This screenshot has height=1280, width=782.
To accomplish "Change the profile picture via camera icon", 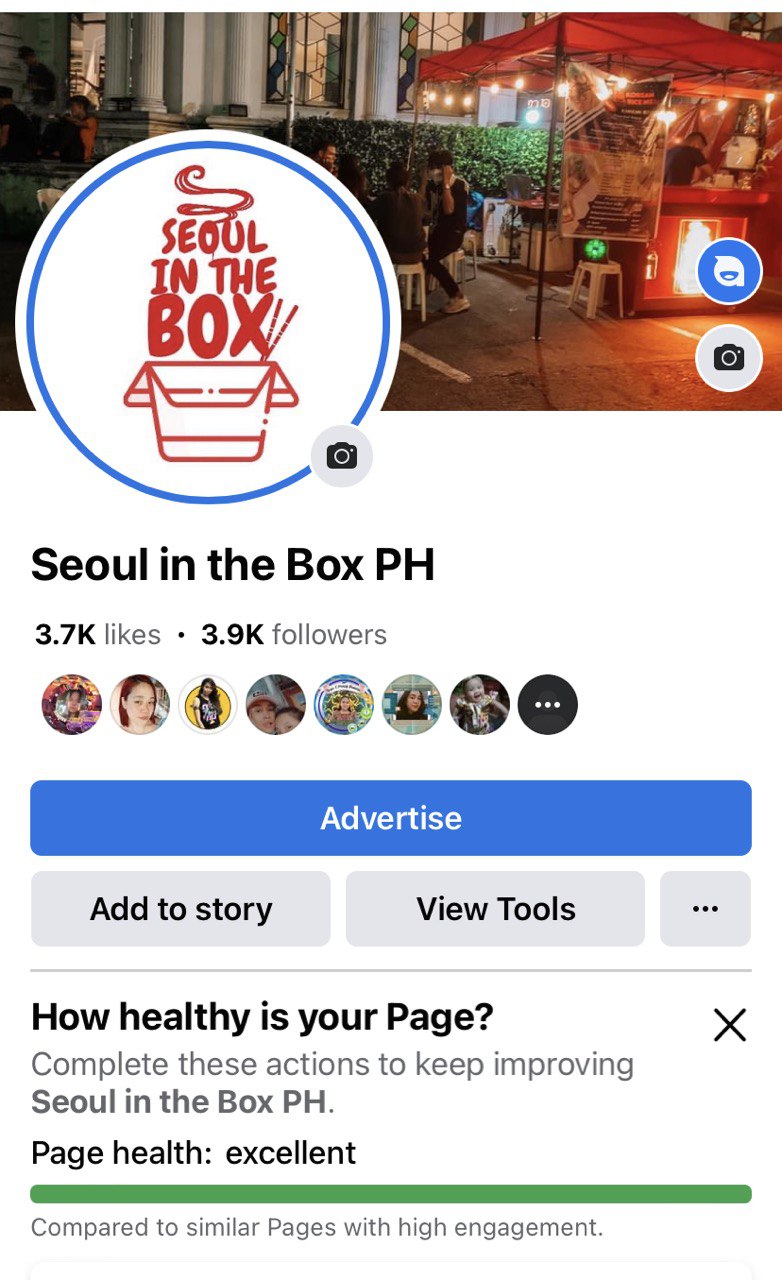I will (342, 456).
